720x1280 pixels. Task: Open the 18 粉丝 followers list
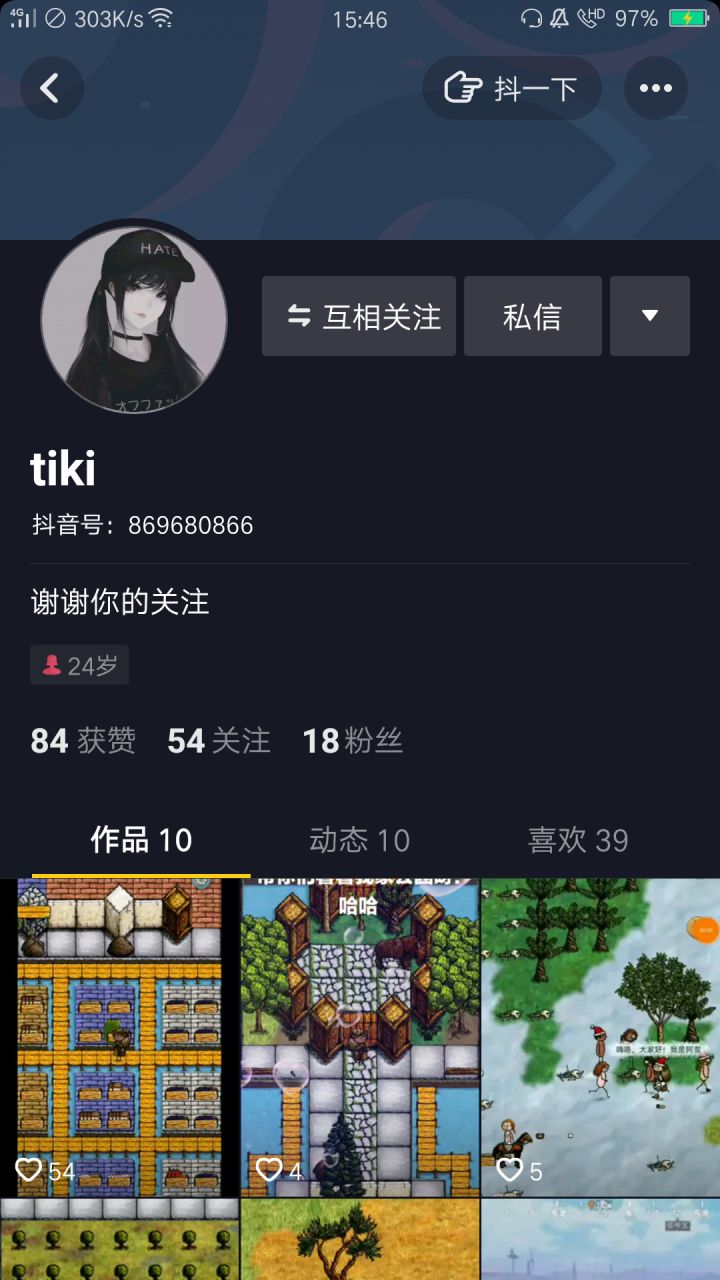(353, 741)
